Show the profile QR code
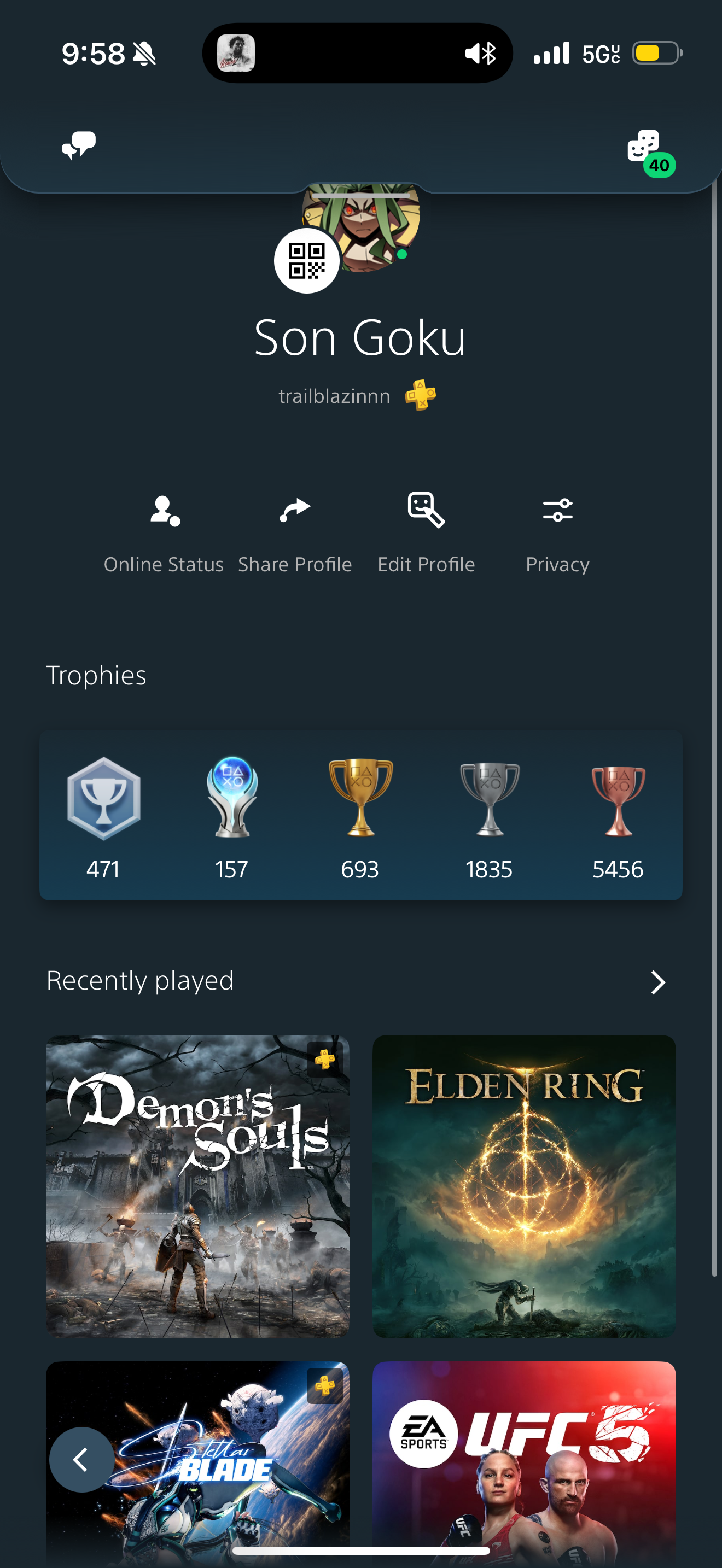Viewport: 722px width, 1568px height. click(306, 261)
